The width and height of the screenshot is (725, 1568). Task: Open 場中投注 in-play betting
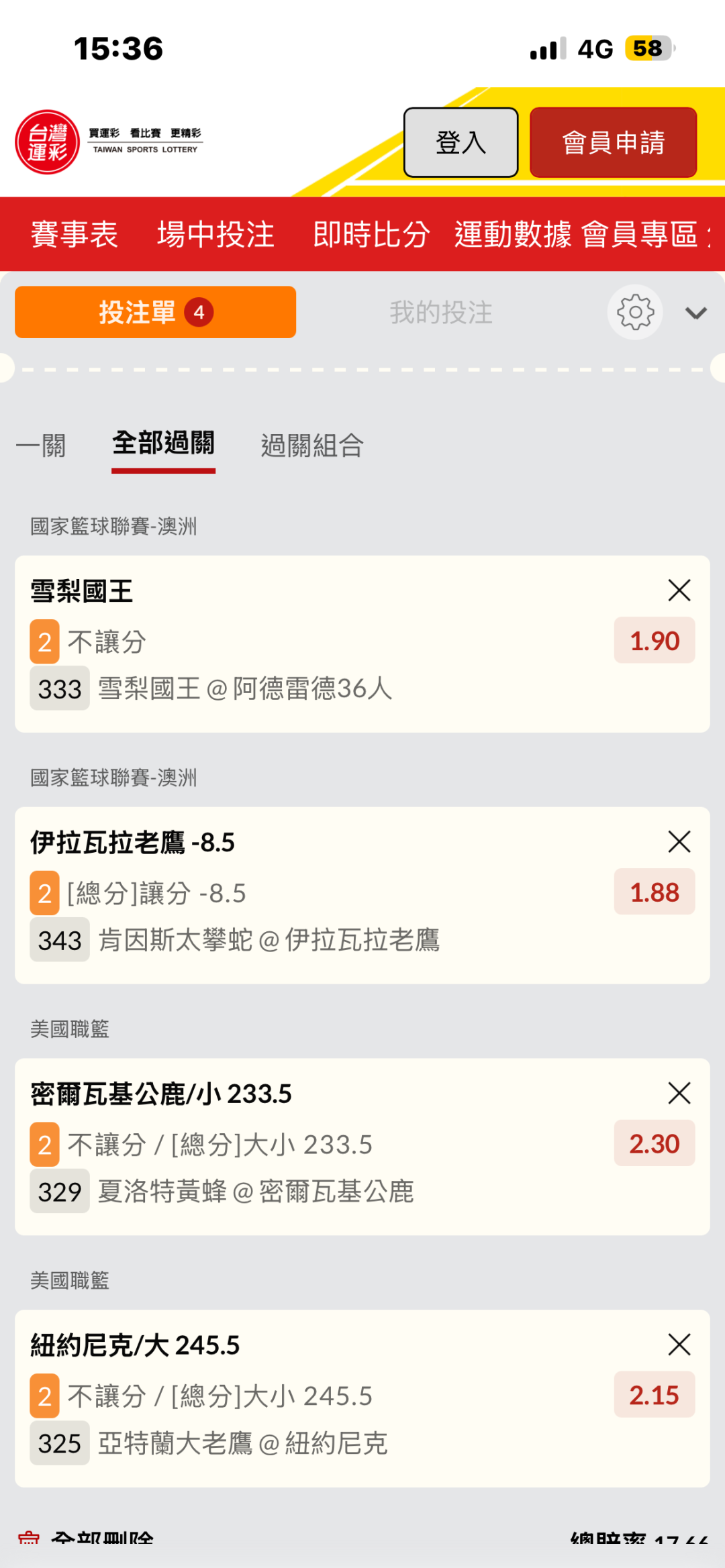pos(215,235)
